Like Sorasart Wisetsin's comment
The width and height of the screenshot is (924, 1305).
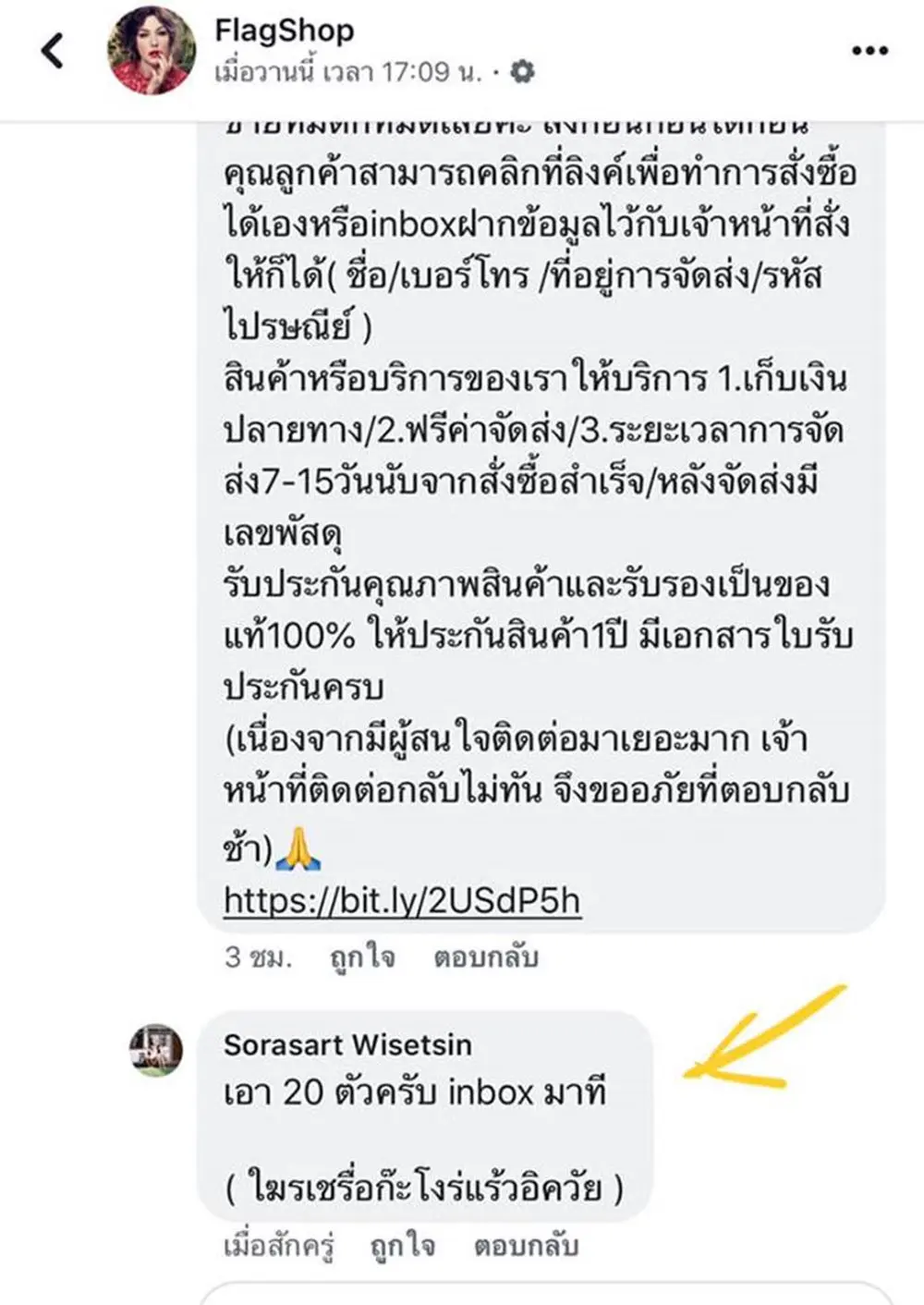tap(402, 1246)
